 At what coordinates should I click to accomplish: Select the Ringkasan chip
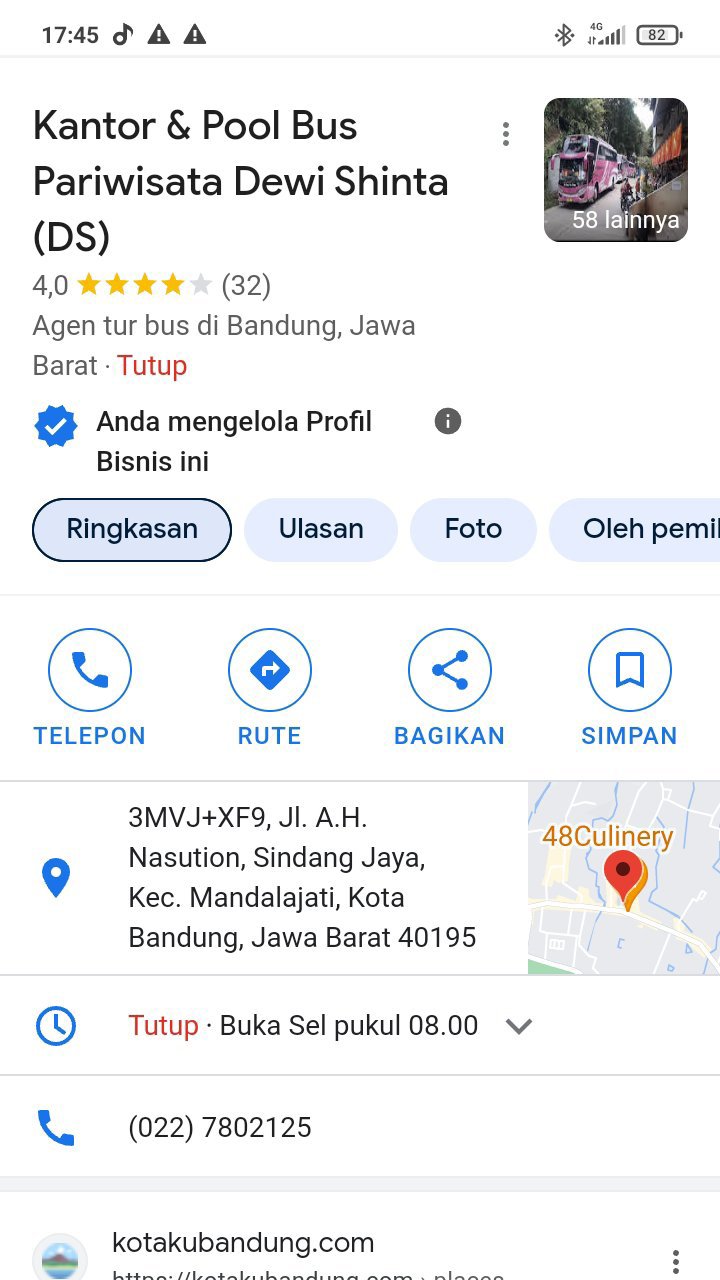[132, 529]
